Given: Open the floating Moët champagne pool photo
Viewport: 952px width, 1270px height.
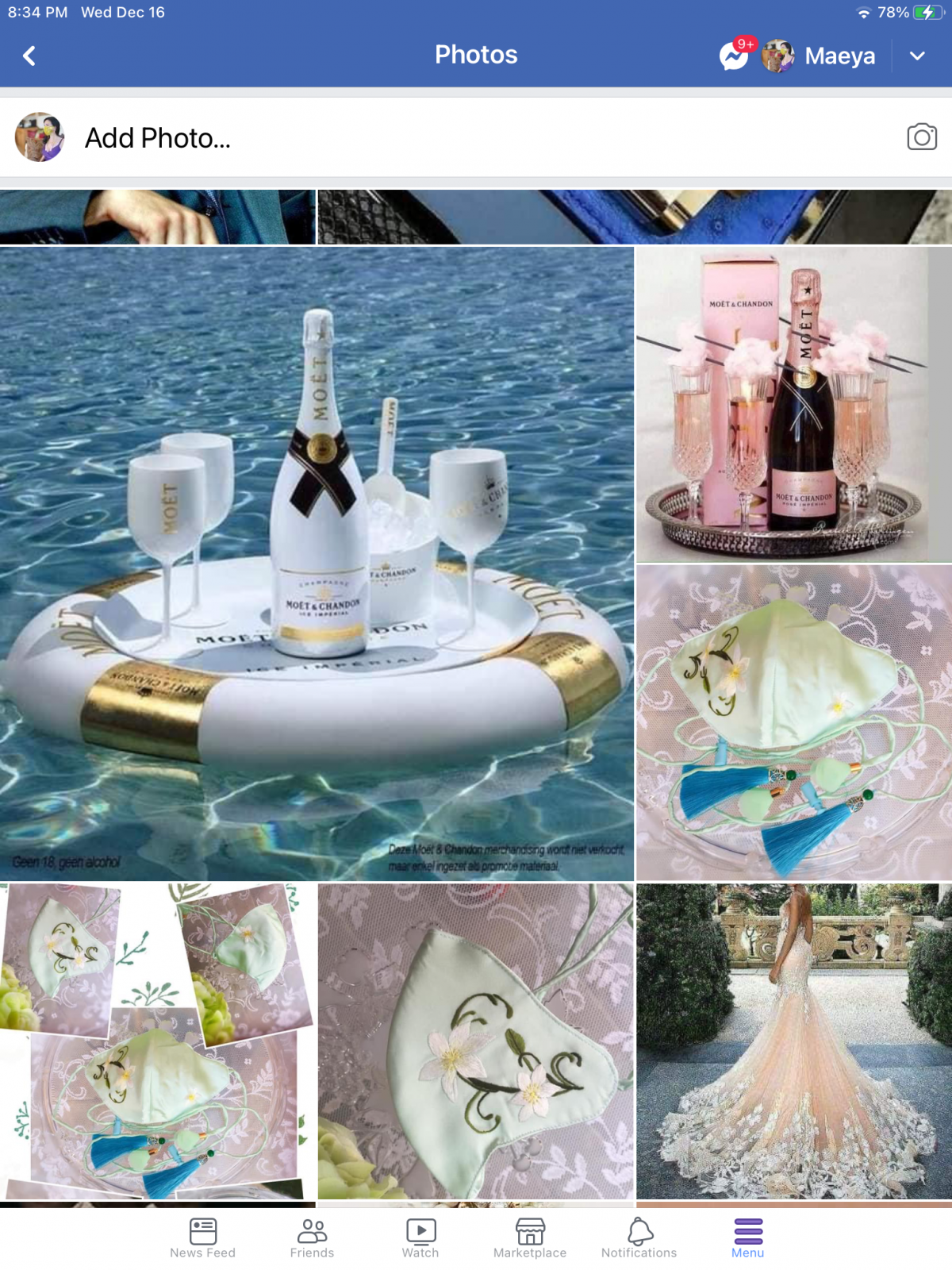Looking at the screenshot, I should [x=317, y=564].
